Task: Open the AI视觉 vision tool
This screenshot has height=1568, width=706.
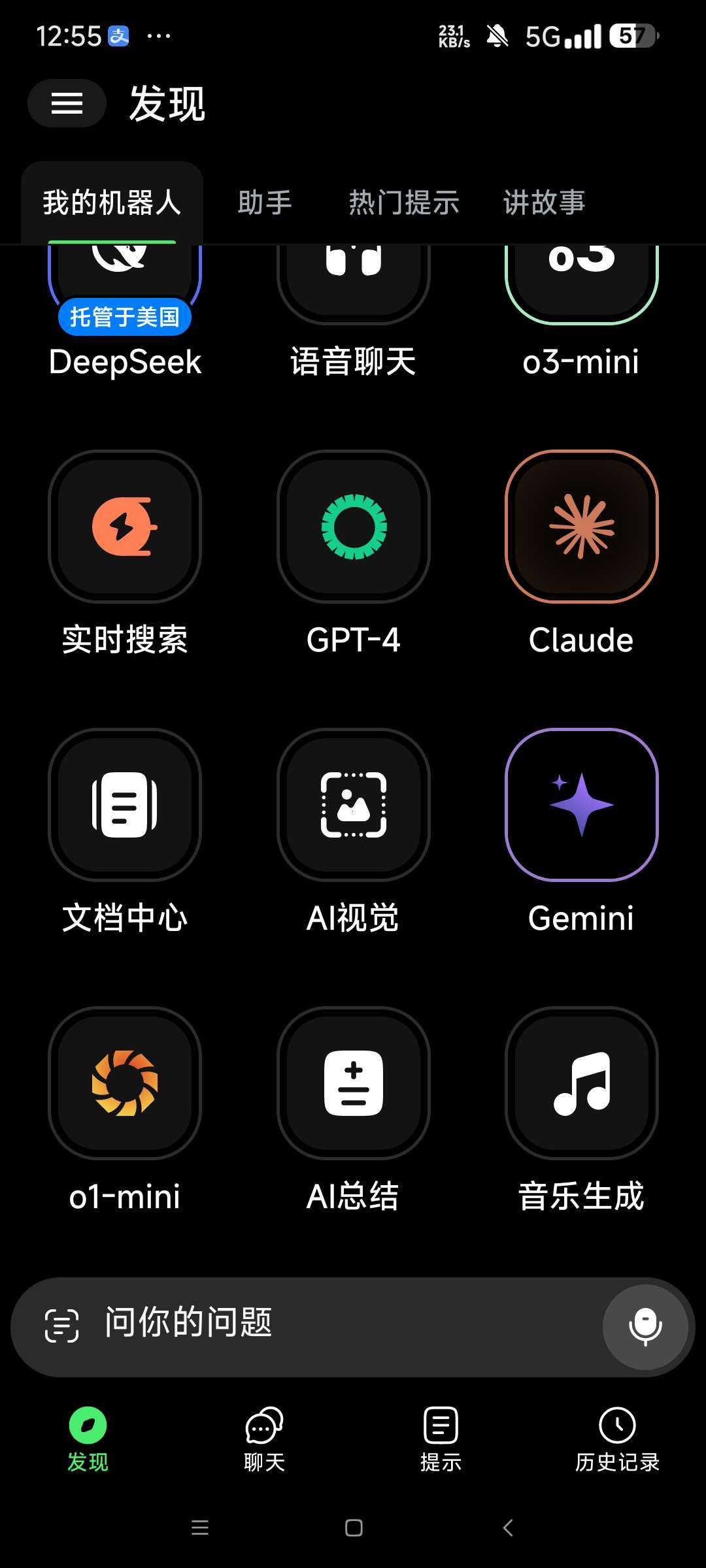Action: click(354, 805)
